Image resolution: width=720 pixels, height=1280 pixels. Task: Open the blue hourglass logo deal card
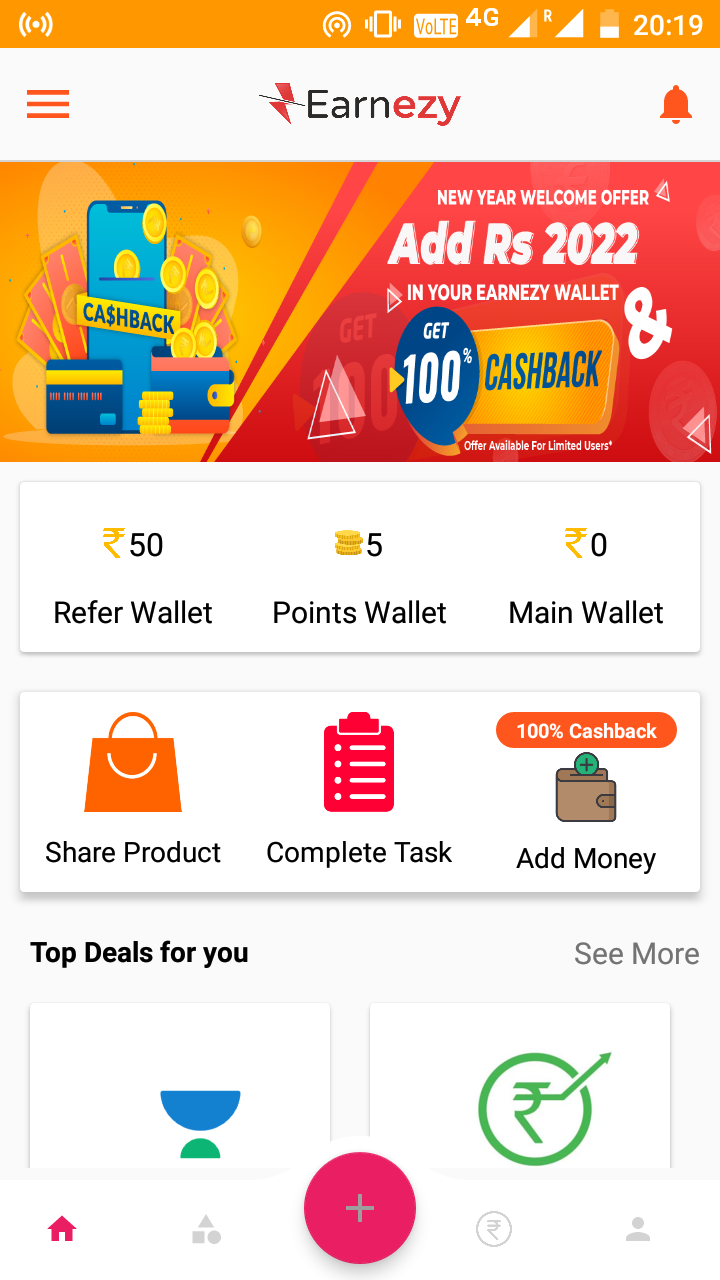coord(180,1090)
